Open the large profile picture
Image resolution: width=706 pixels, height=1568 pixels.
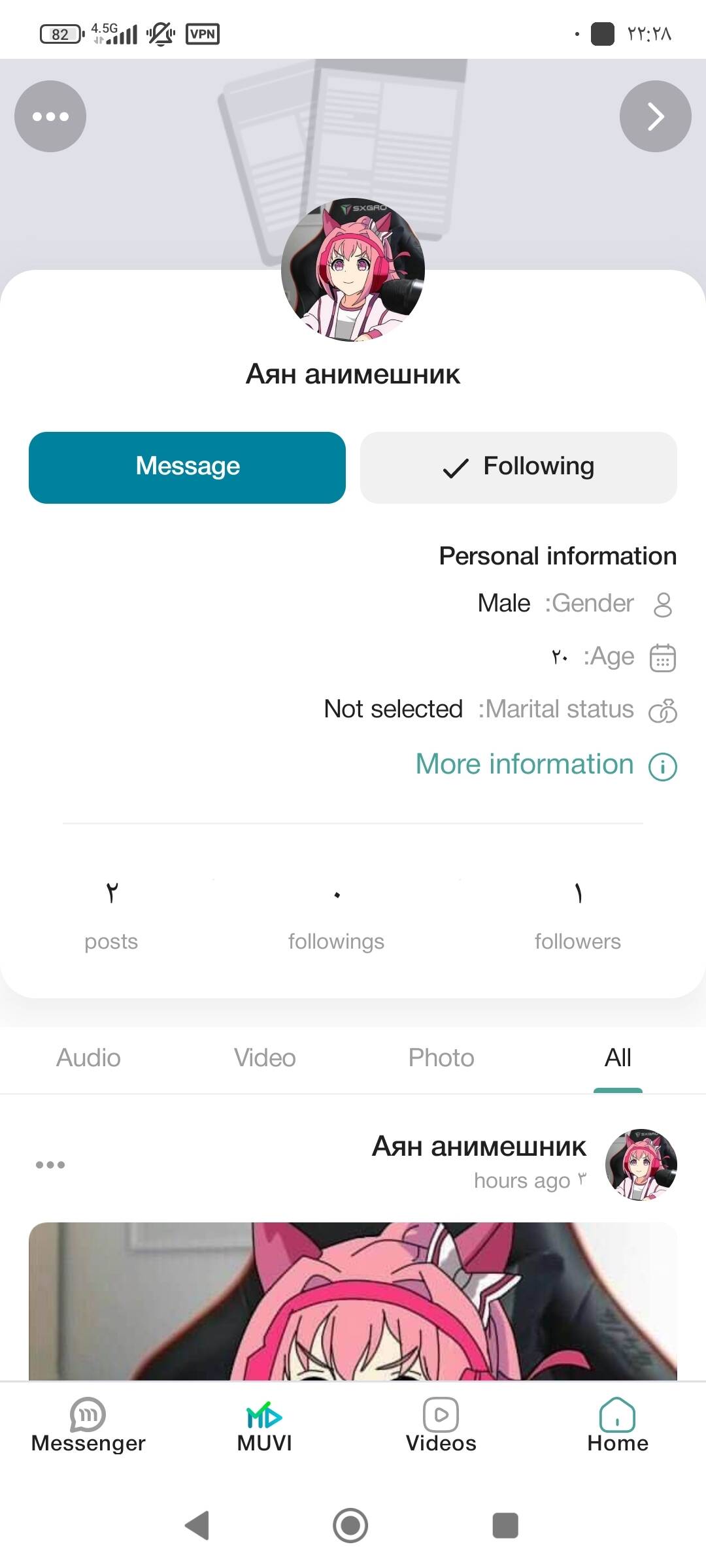(x=353, y=270)
